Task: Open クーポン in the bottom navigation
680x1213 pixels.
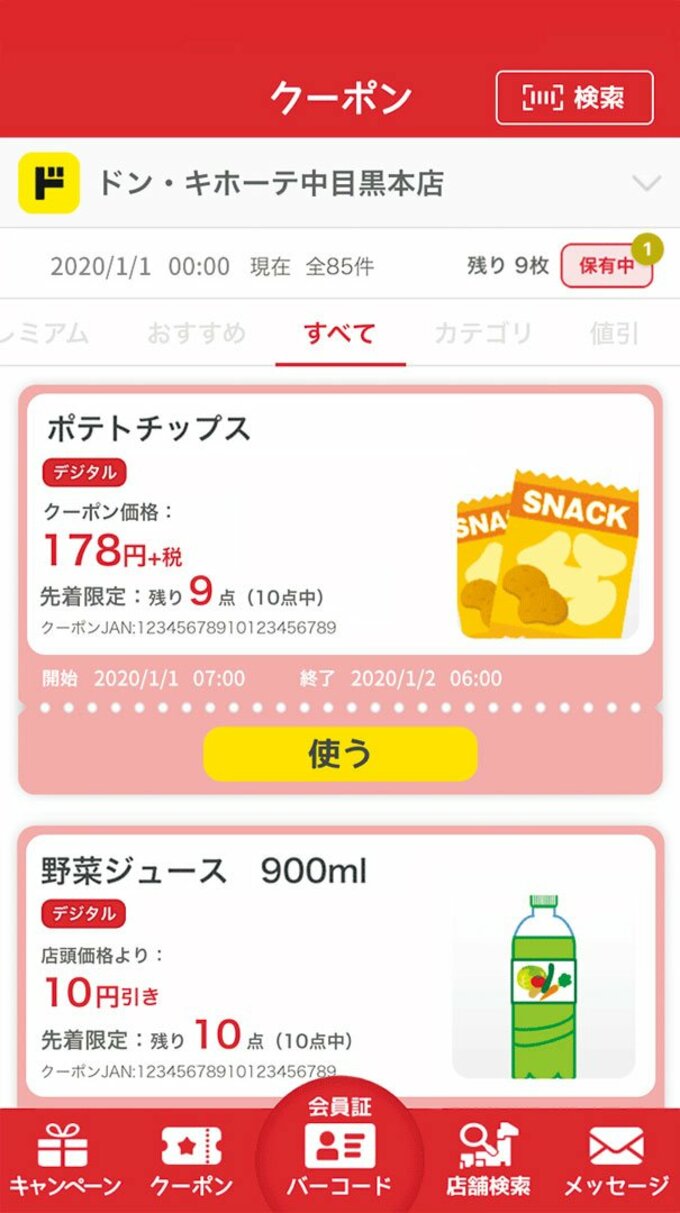Action: point(191,1160)
